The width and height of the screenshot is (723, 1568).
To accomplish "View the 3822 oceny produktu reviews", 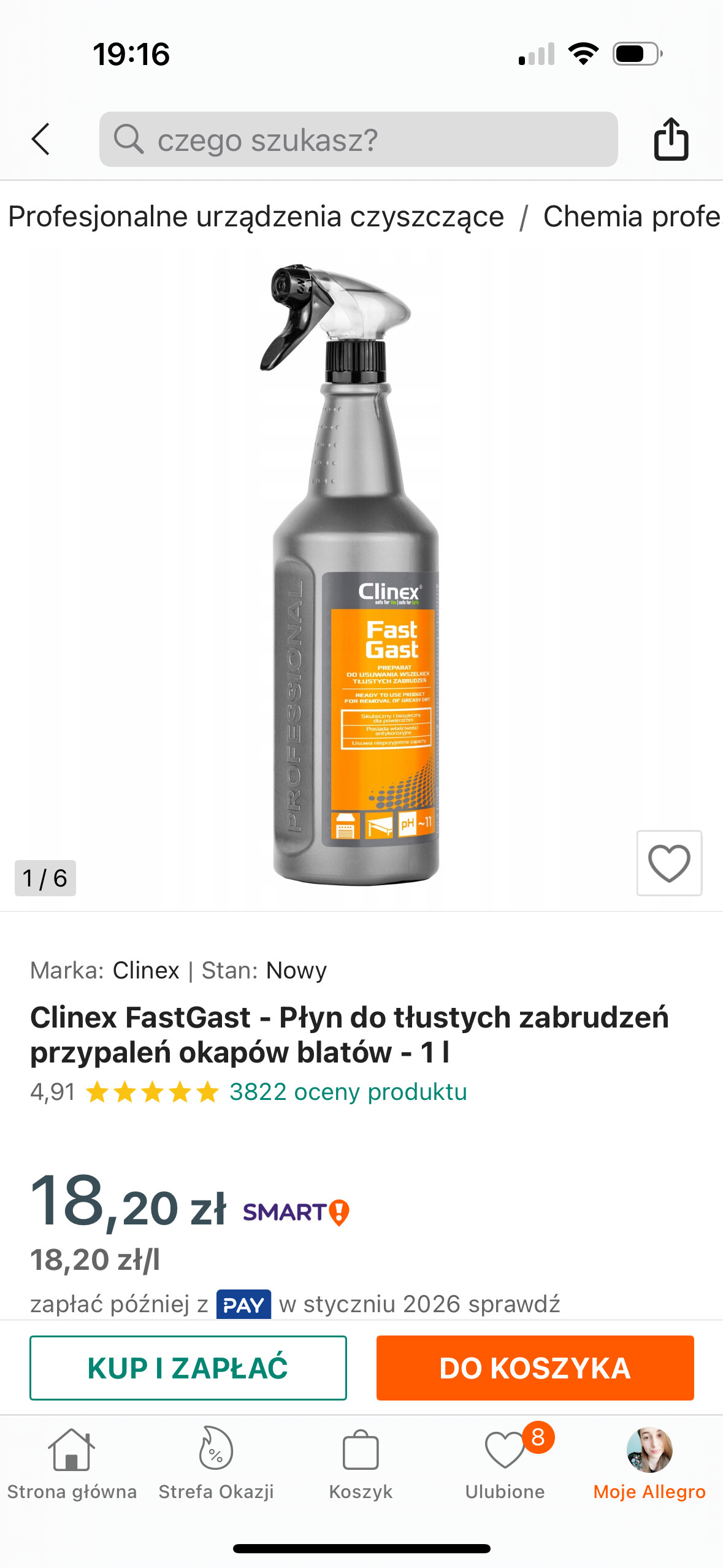I will tap(348, 1092).
